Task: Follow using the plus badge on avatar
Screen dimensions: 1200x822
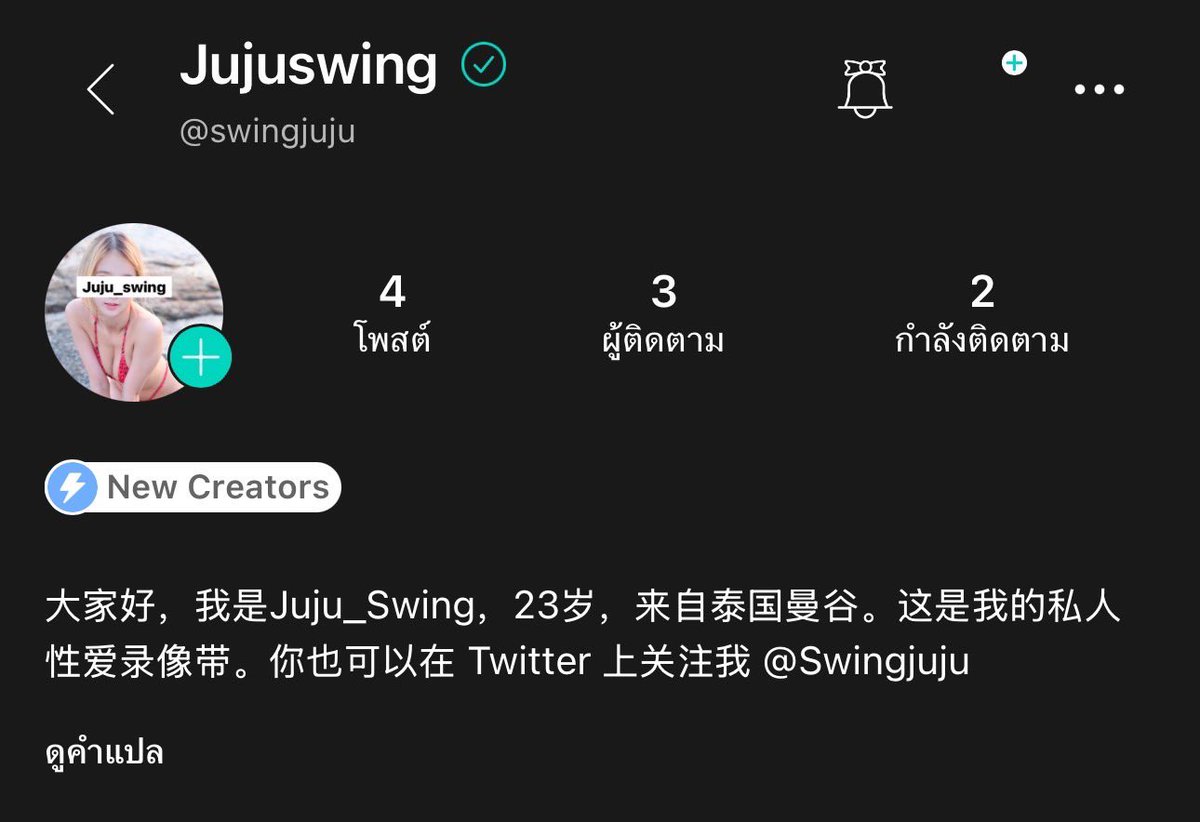Action: tap(201, 357)
